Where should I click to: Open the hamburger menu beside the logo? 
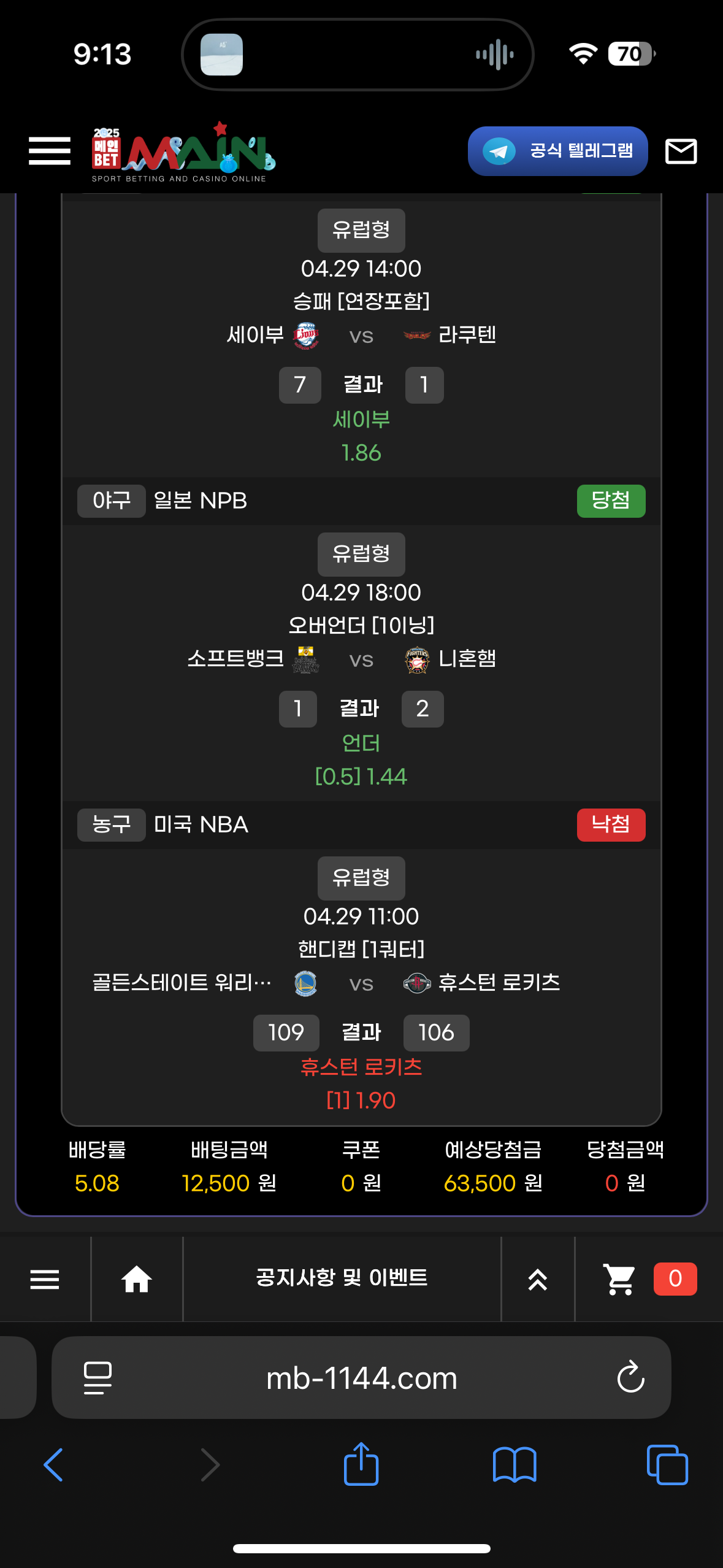50,151
